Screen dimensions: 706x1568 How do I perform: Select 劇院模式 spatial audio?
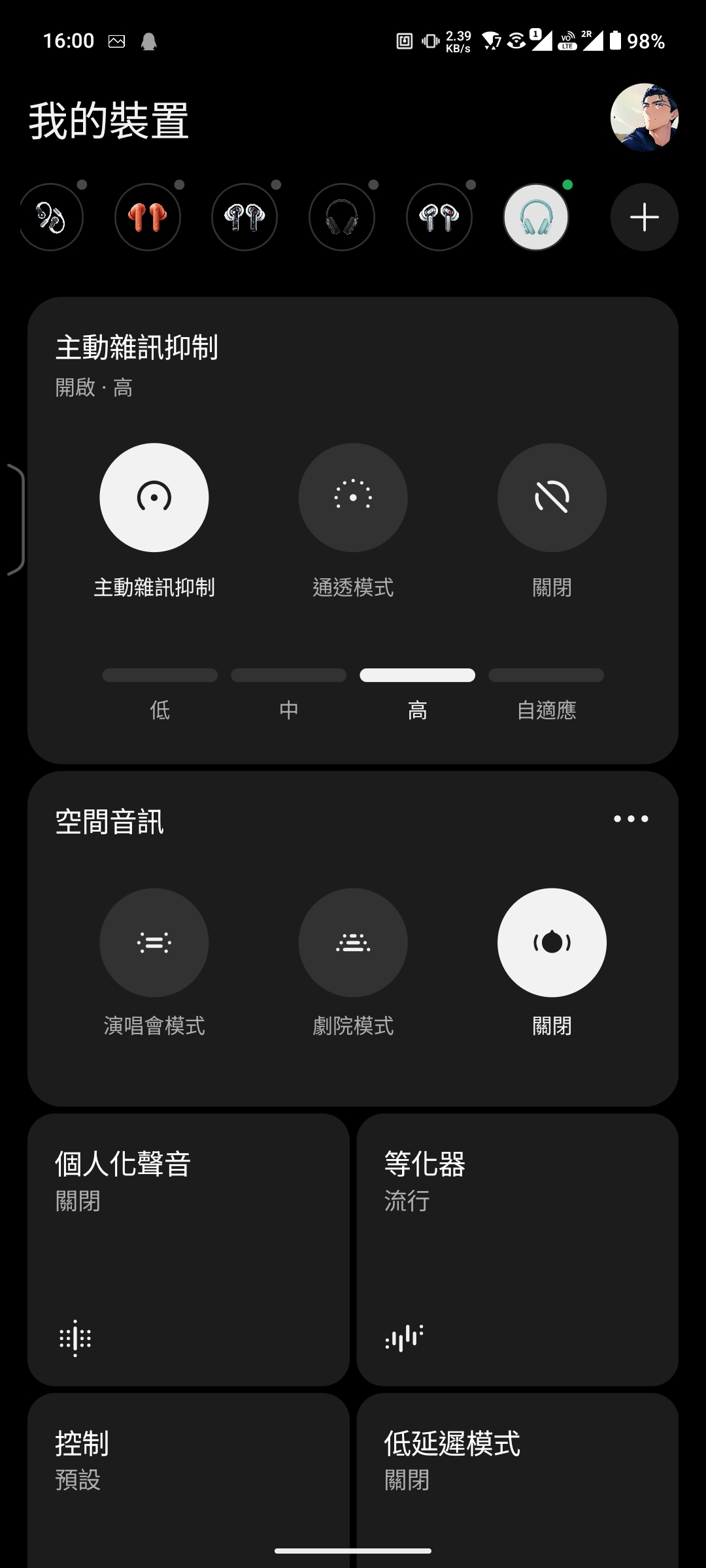click(353, 942)
